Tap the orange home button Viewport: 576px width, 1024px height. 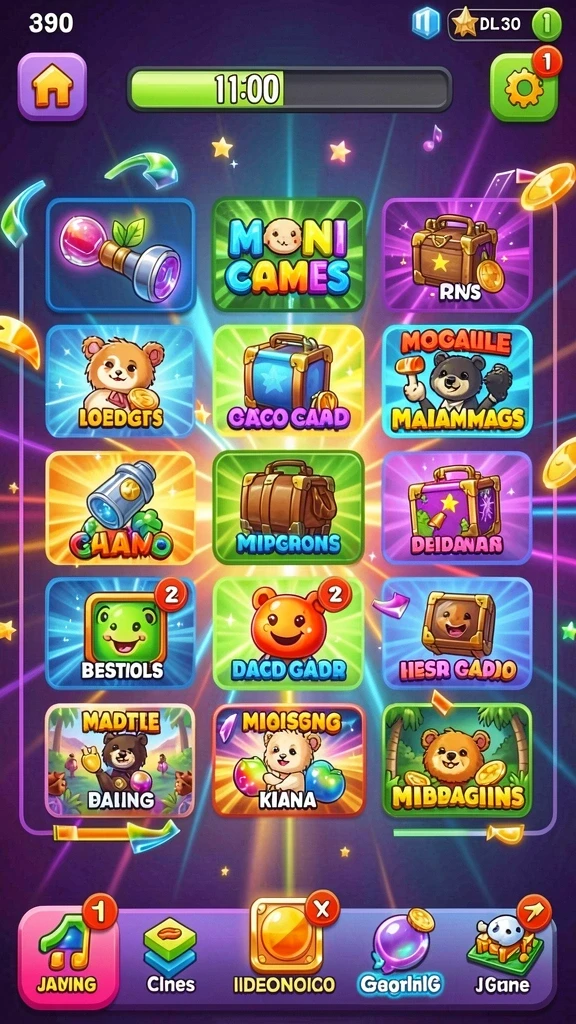click(x=52, y=87)
